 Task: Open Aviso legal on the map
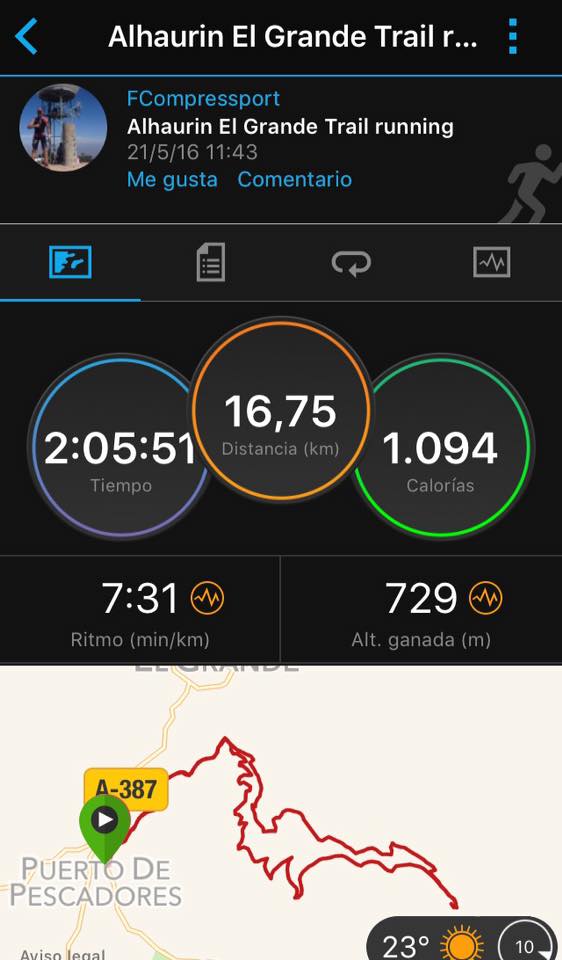pos(62,954)
